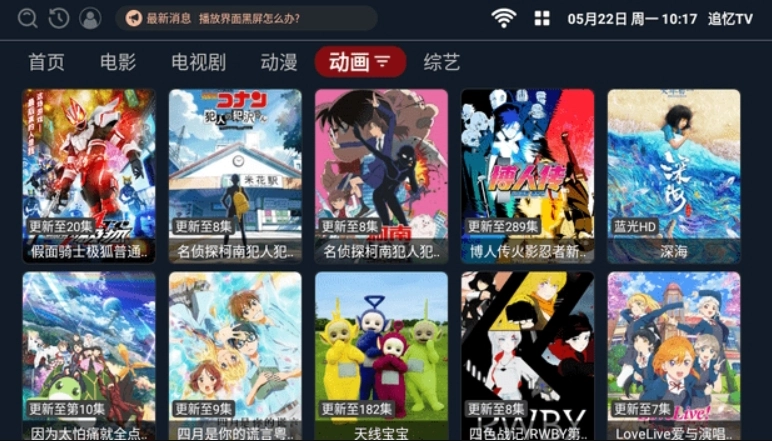This screenshot has height=441, width=772.
Task: Open the user profile icon
Action: point(90,18)
